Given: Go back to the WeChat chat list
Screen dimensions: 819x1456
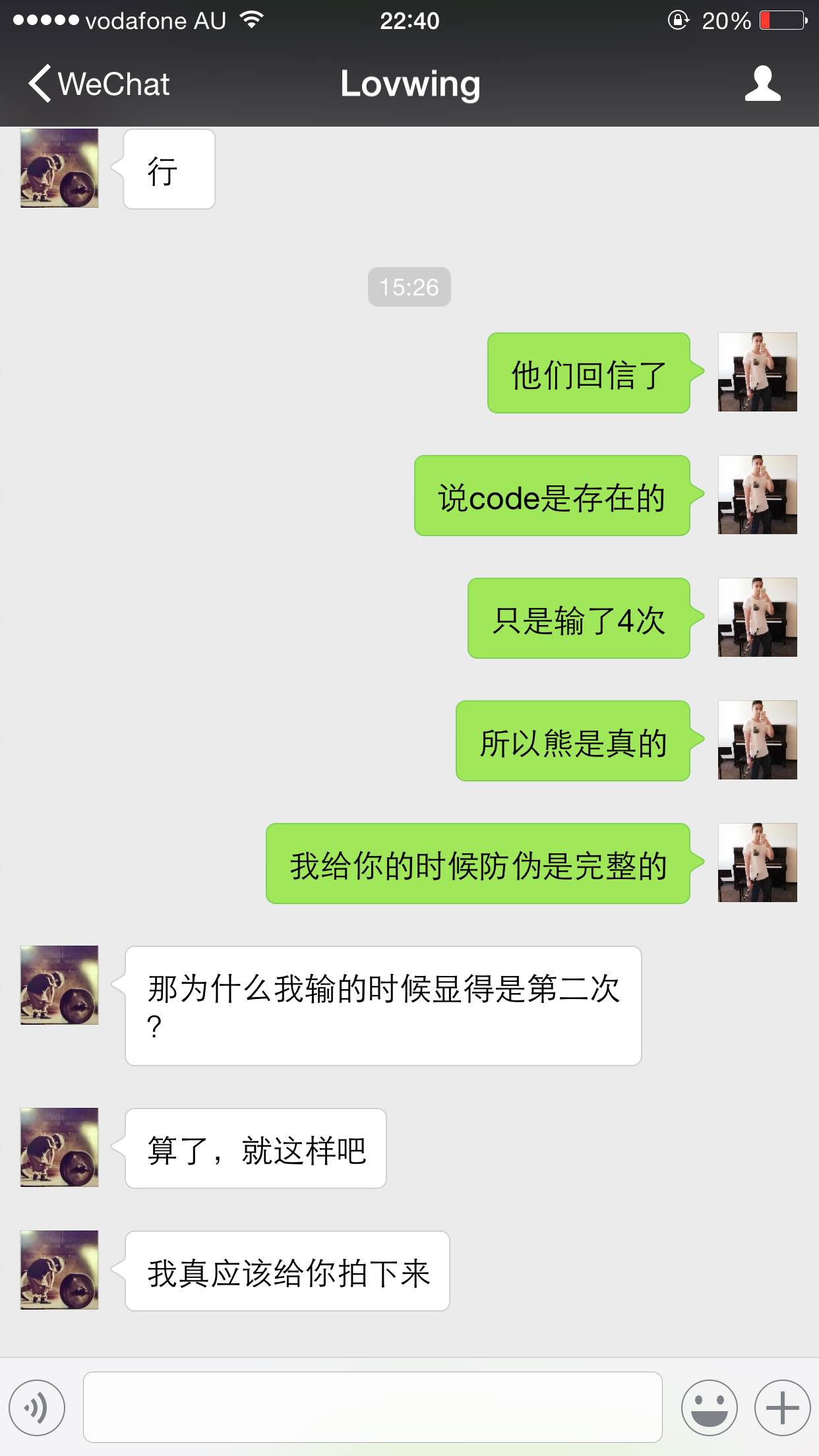Looking at the screenshot, I should (x=99, y=84).
